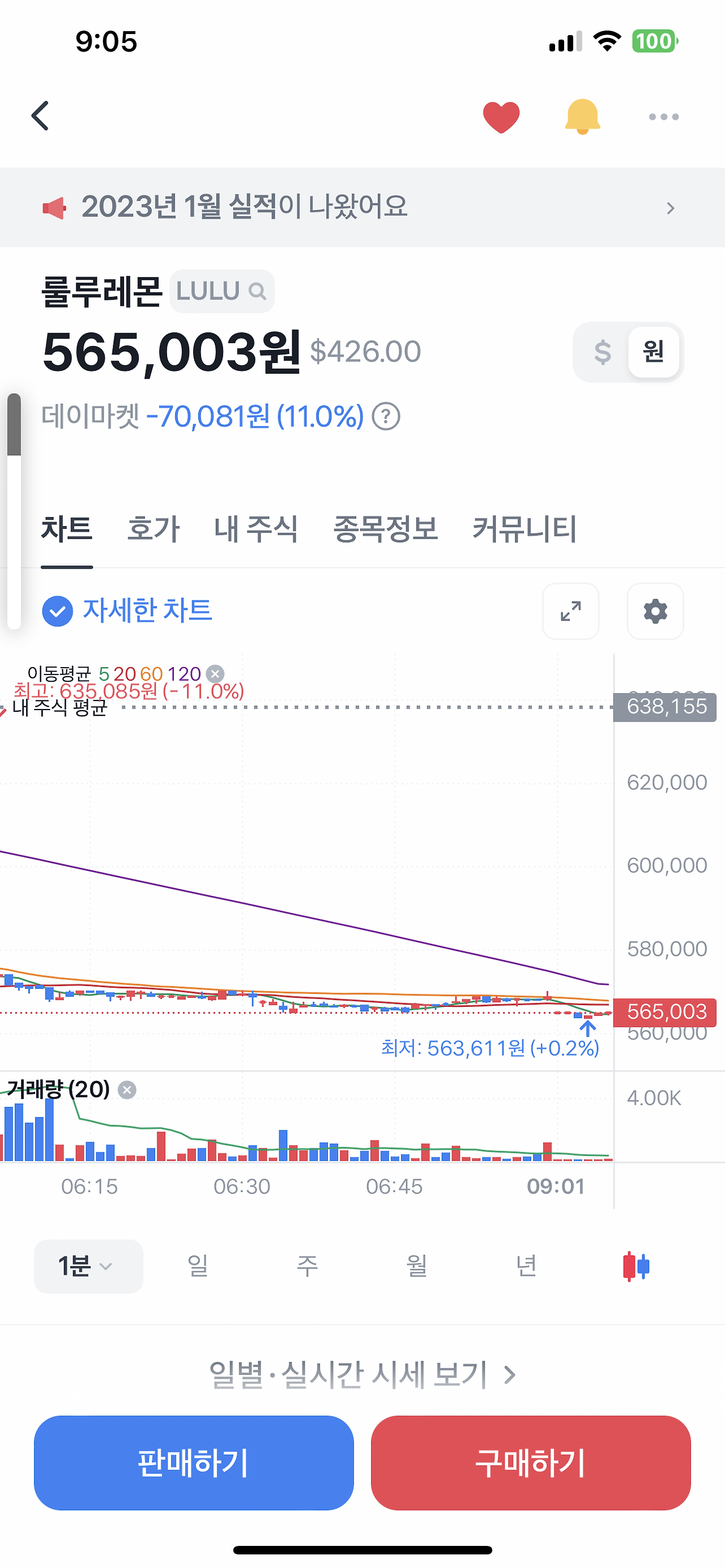Viewport: 725px width, 1568px height.
Task: Remove the 거래량 (20) indicator
Action: [x=127, y=1090]
